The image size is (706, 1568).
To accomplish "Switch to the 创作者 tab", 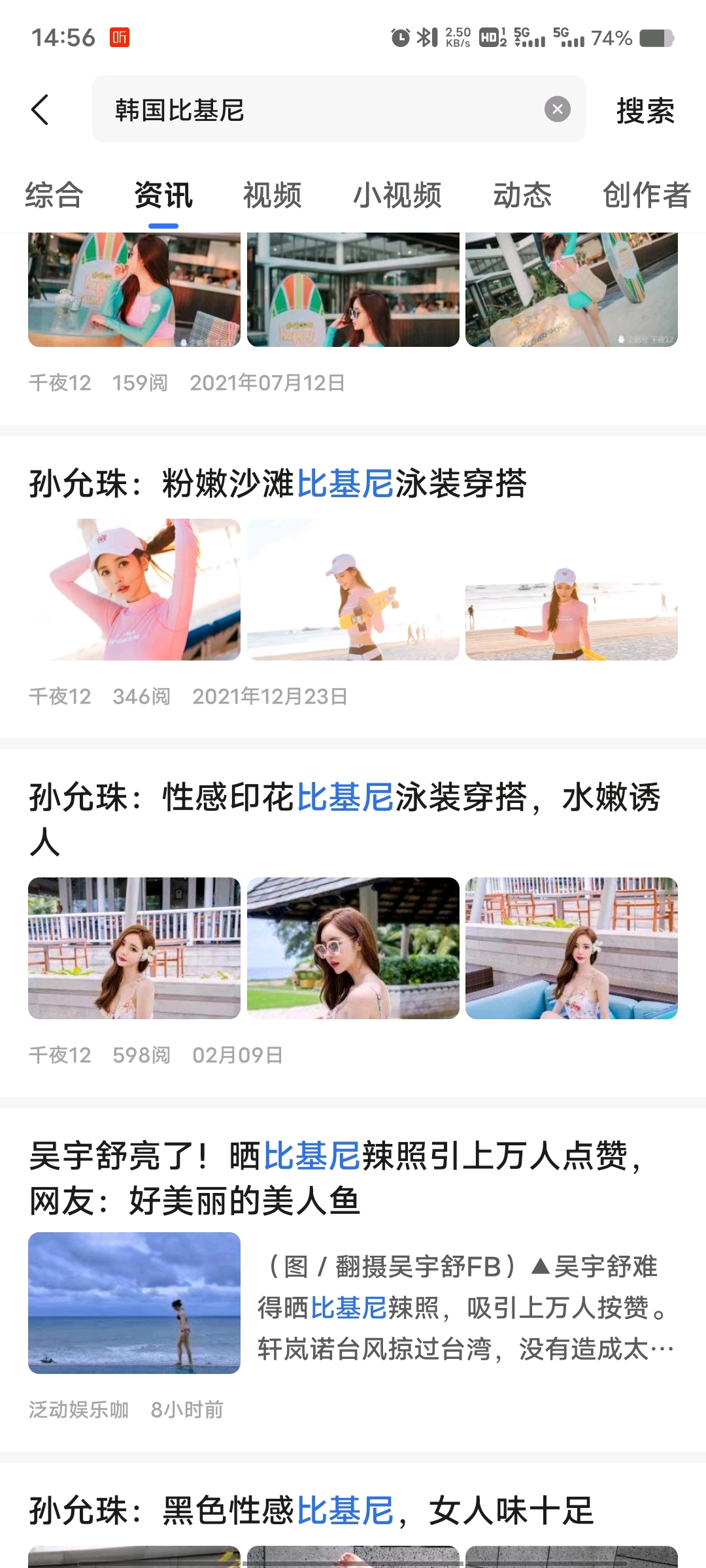I will point(647,195).
